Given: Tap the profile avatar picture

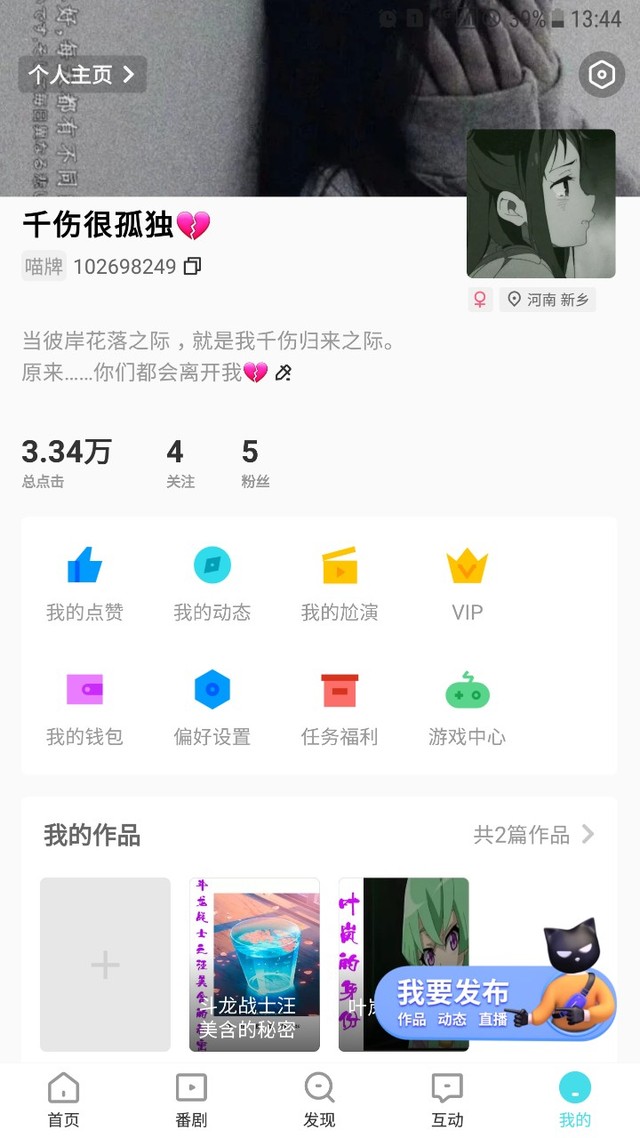Looking at the screenshot, I should tap(540, 203).
